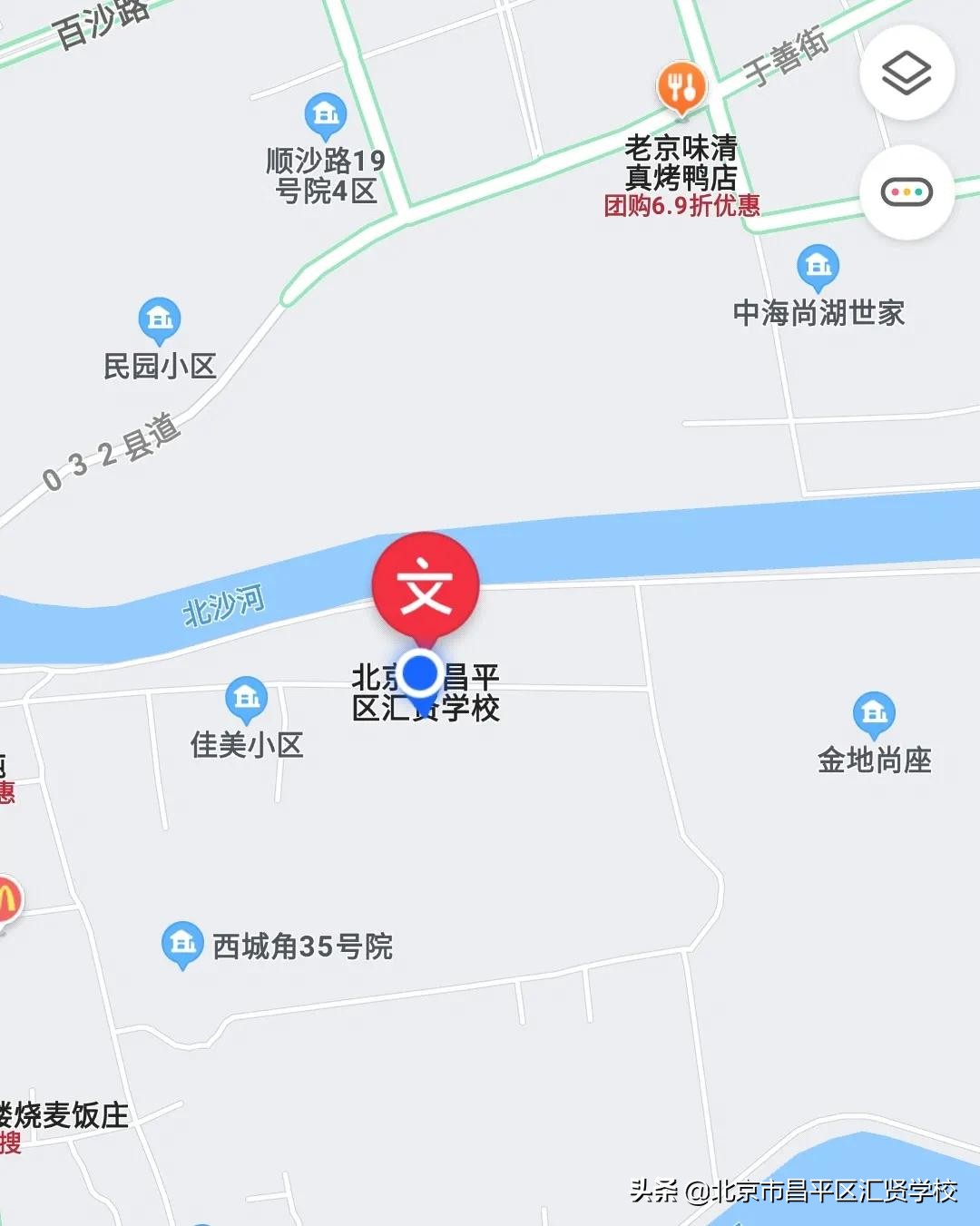Select the 西城角35号院 marker icon

coord(181,941)
